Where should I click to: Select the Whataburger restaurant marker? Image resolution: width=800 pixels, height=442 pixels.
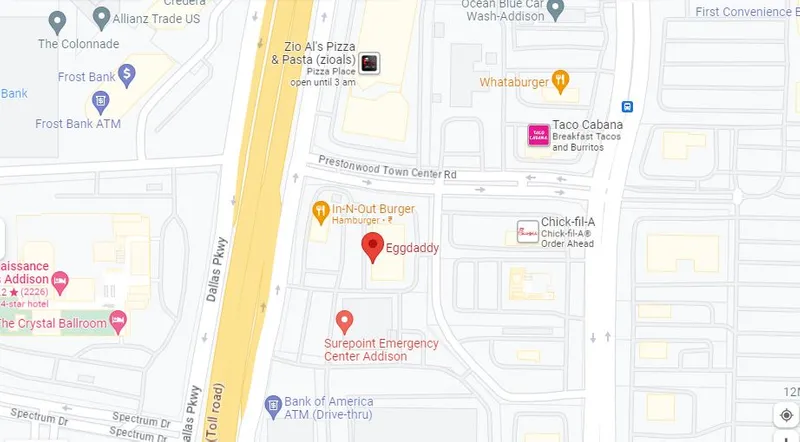pyautogui.click(x=562, y=80)
